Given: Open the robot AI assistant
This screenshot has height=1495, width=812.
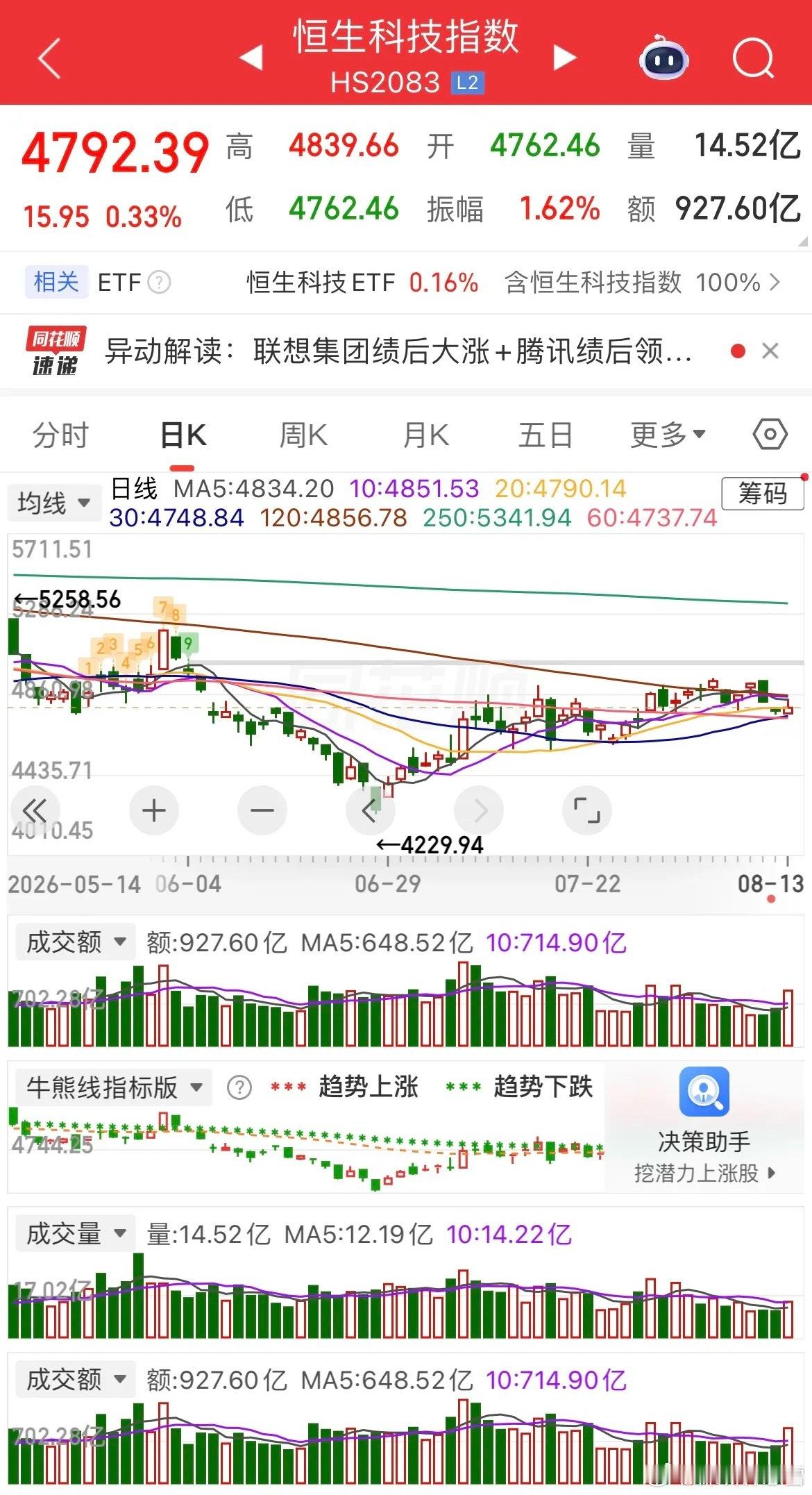Looking at the screenshot, I should [x=663, y=58].
